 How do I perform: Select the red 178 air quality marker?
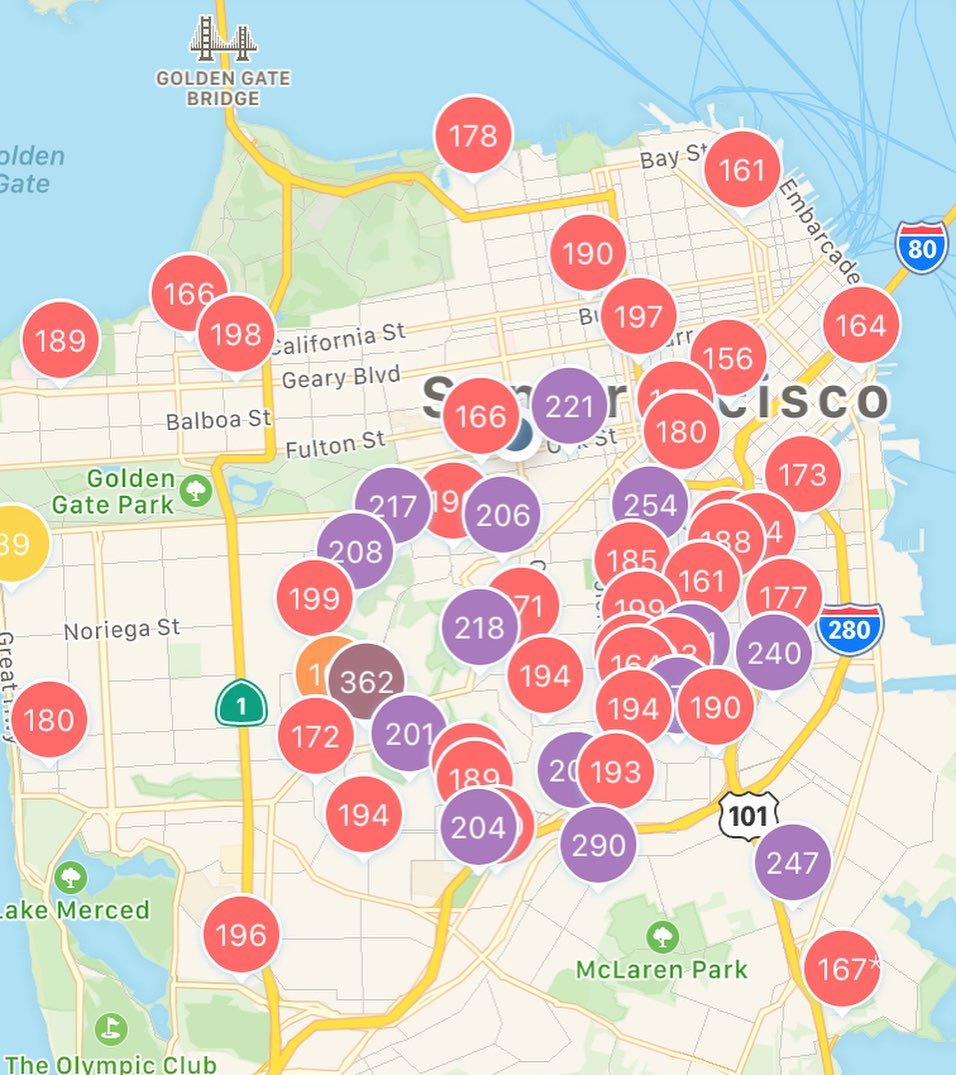pyautogui.click(x=473, y=135)
